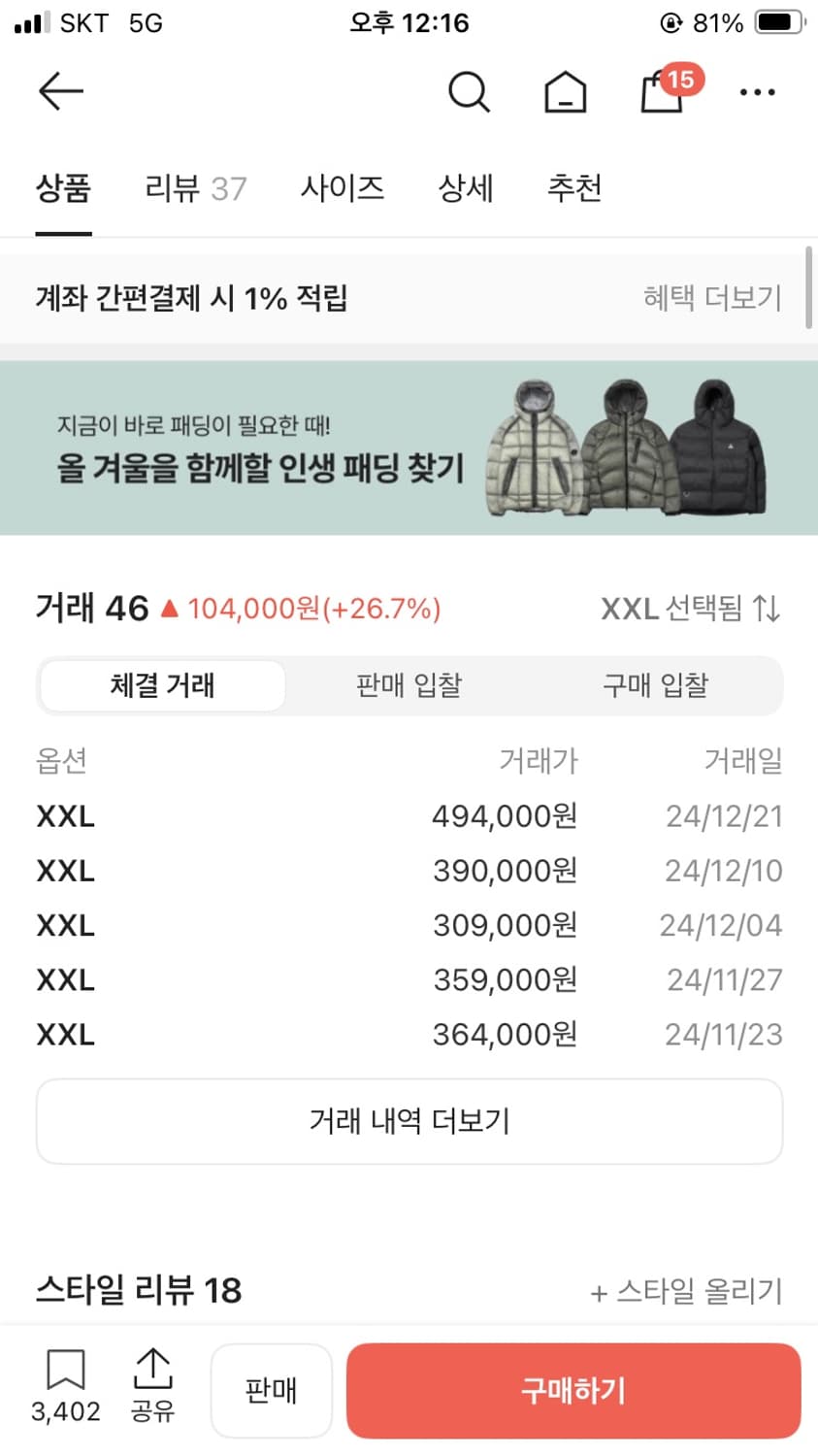This screenshot has width=818, height=1456.
Task: Go to home via the home icon
Action: click(565, 91)
